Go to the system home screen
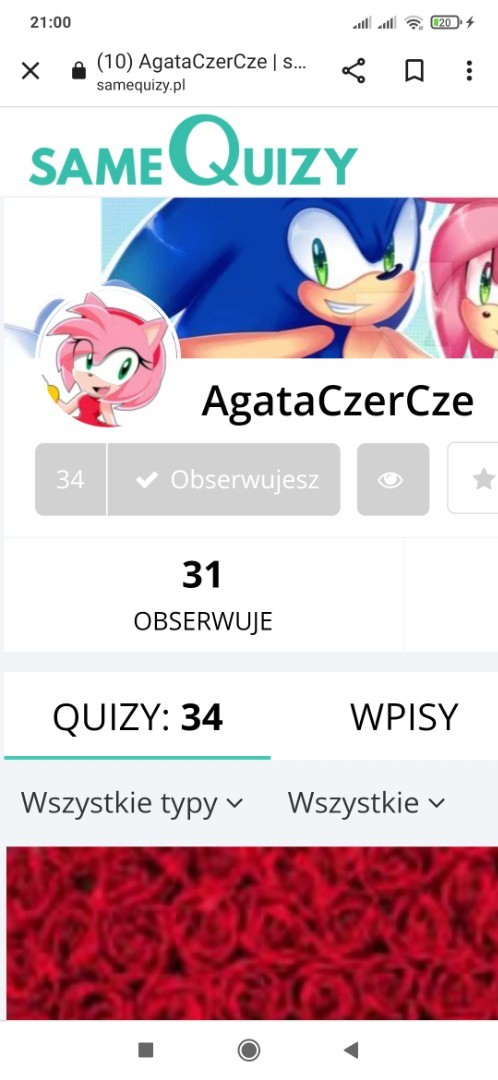Viewport: 498px width, 1080px height. coord(249,1050)
